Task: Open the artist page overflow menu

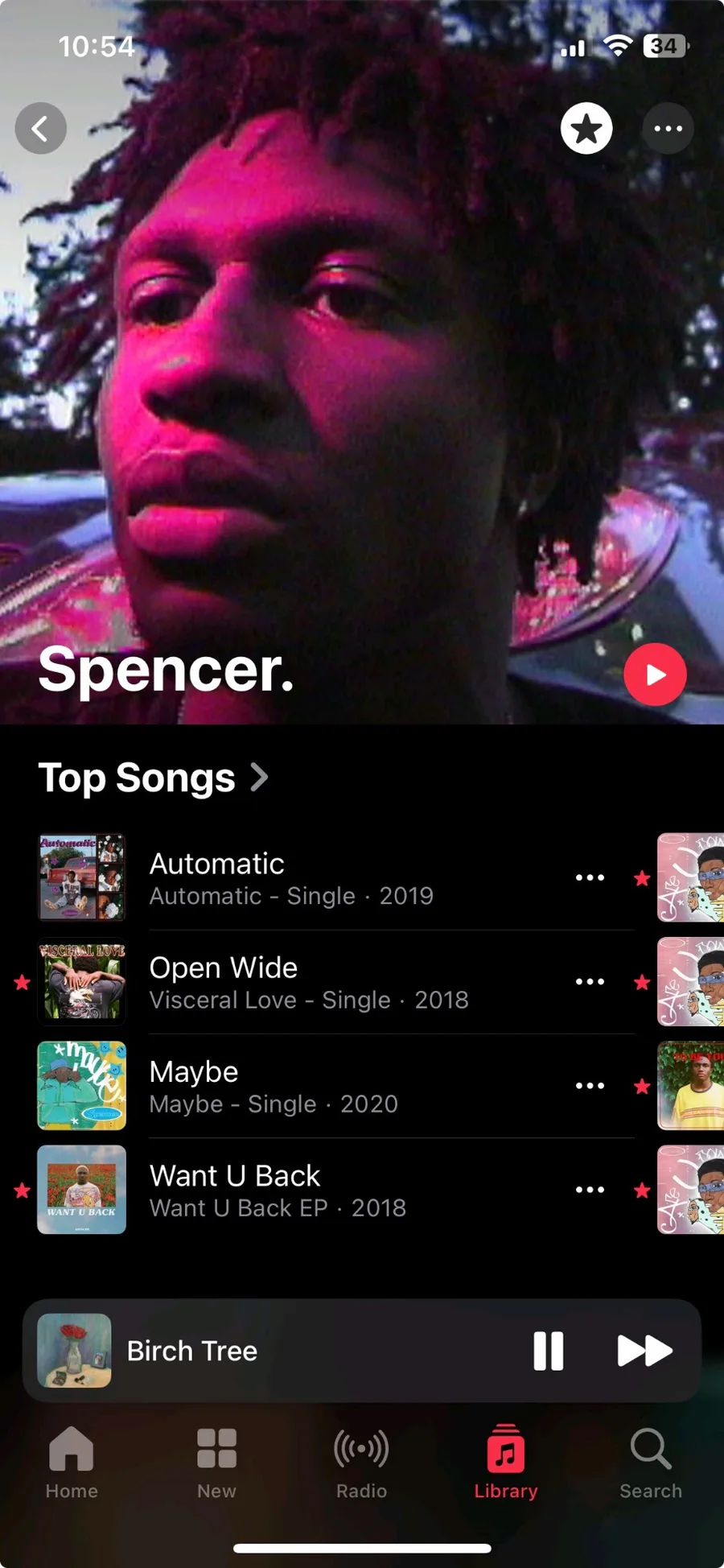Action: [x=668, y=129]
